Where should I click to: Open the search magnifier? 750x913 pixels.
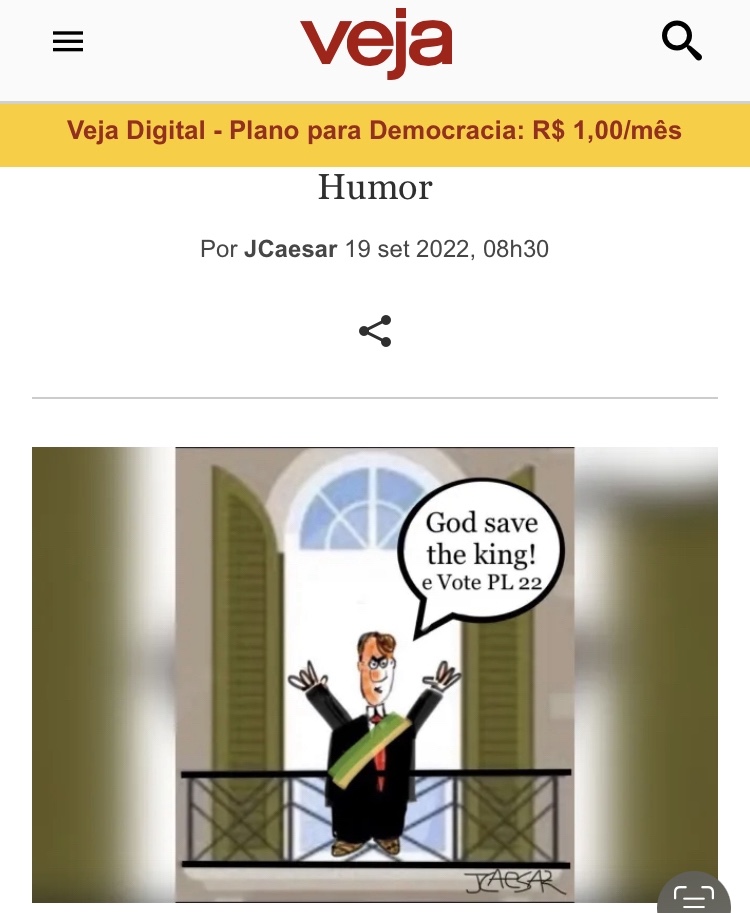pos(681,41)
